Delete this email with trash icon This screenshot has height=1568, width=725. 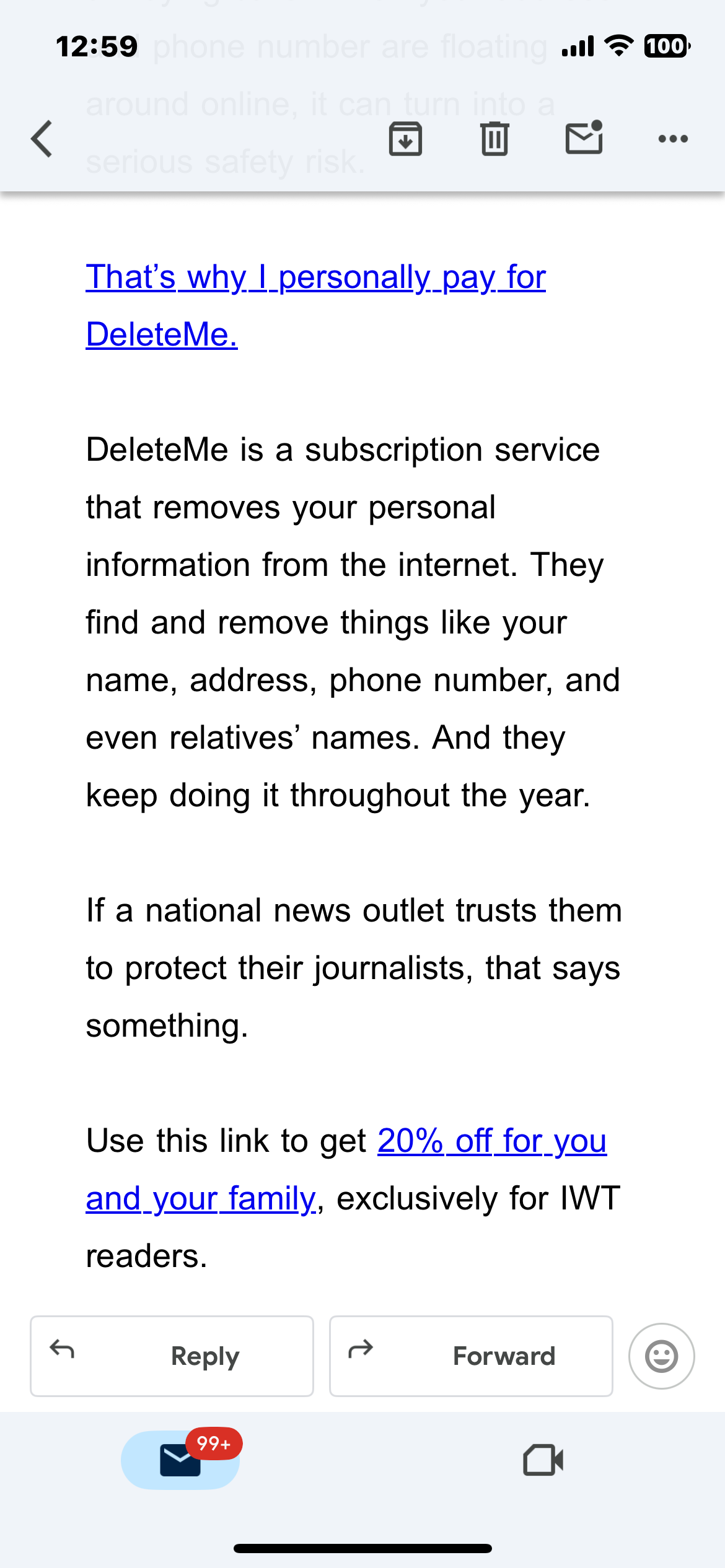tap(494, 139)
